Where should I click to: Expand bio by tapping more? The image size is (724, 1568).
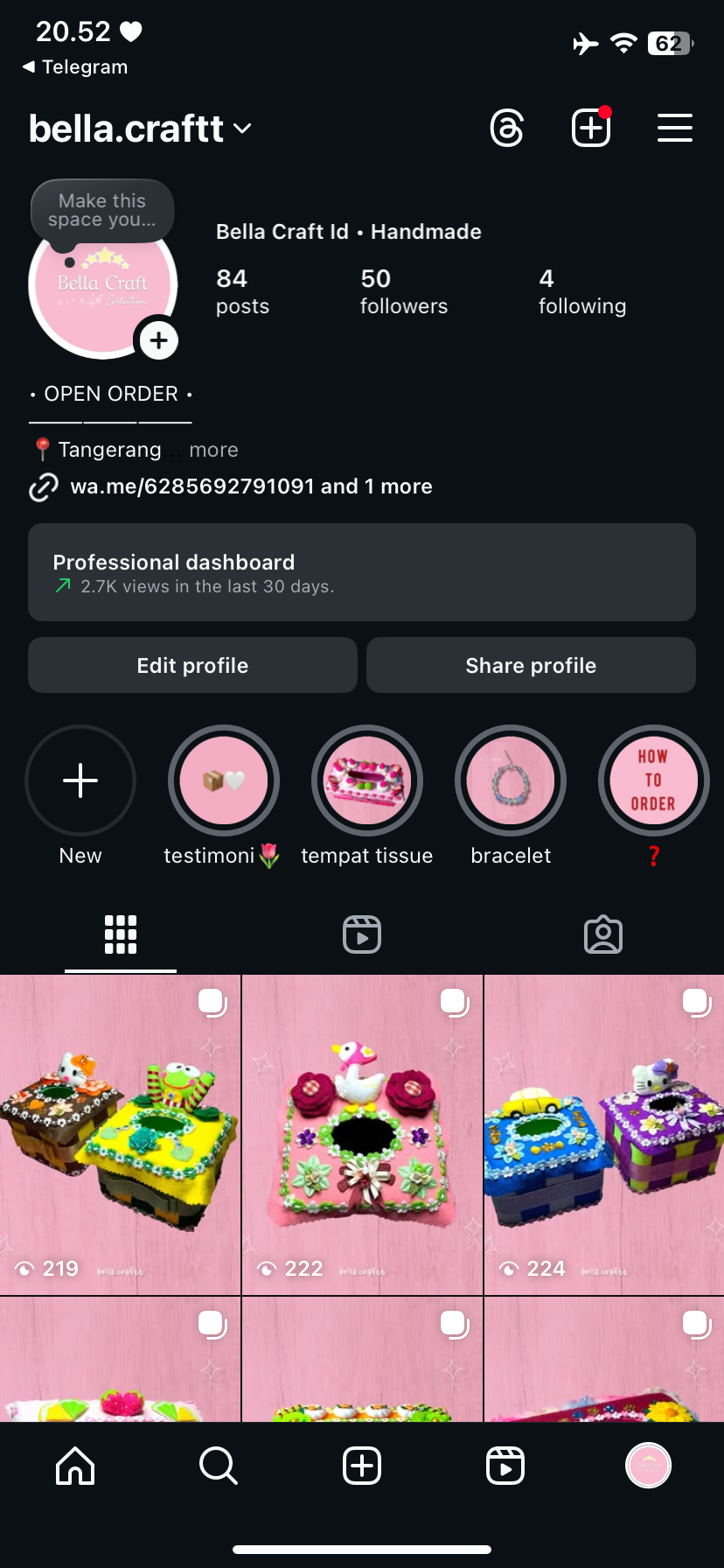coord(213,450)
